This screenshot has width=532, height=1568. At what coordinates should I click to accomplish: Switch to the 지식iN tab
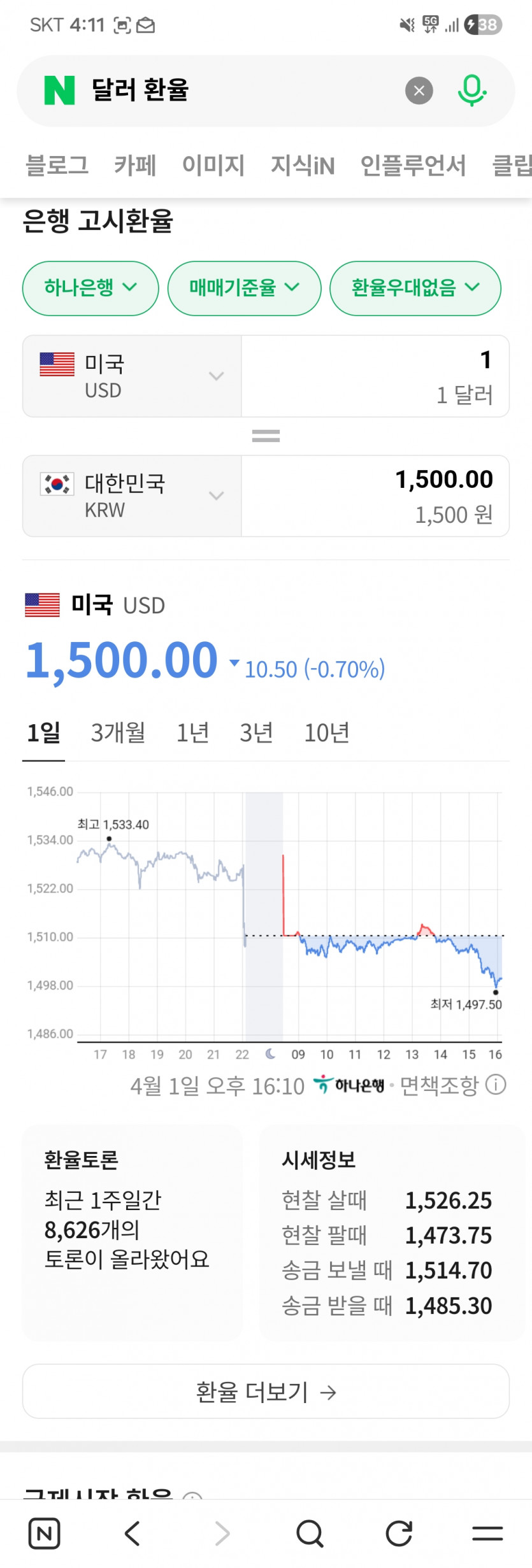[302, 166]
